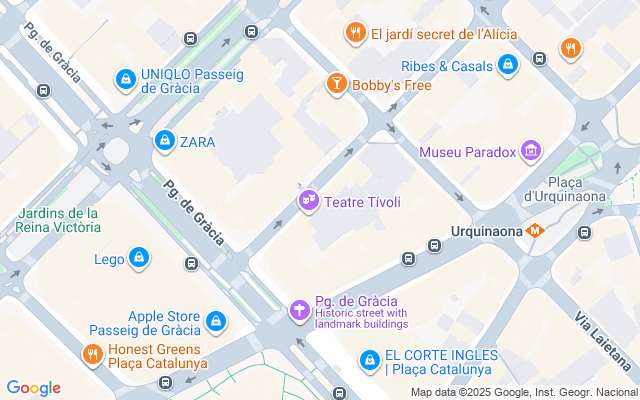Open the ZARA store marker
The height and width of the screenshot is (400, 640).
click(x=163, y=142)
